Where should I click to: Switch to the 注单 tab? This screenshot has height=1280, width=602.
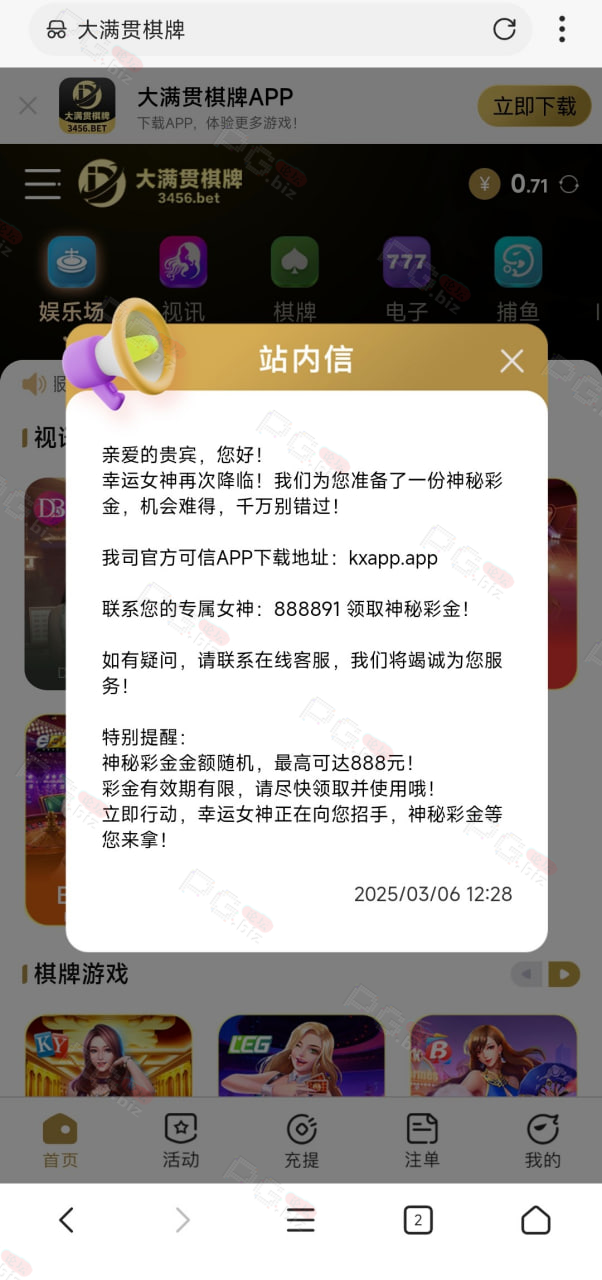422,1141
